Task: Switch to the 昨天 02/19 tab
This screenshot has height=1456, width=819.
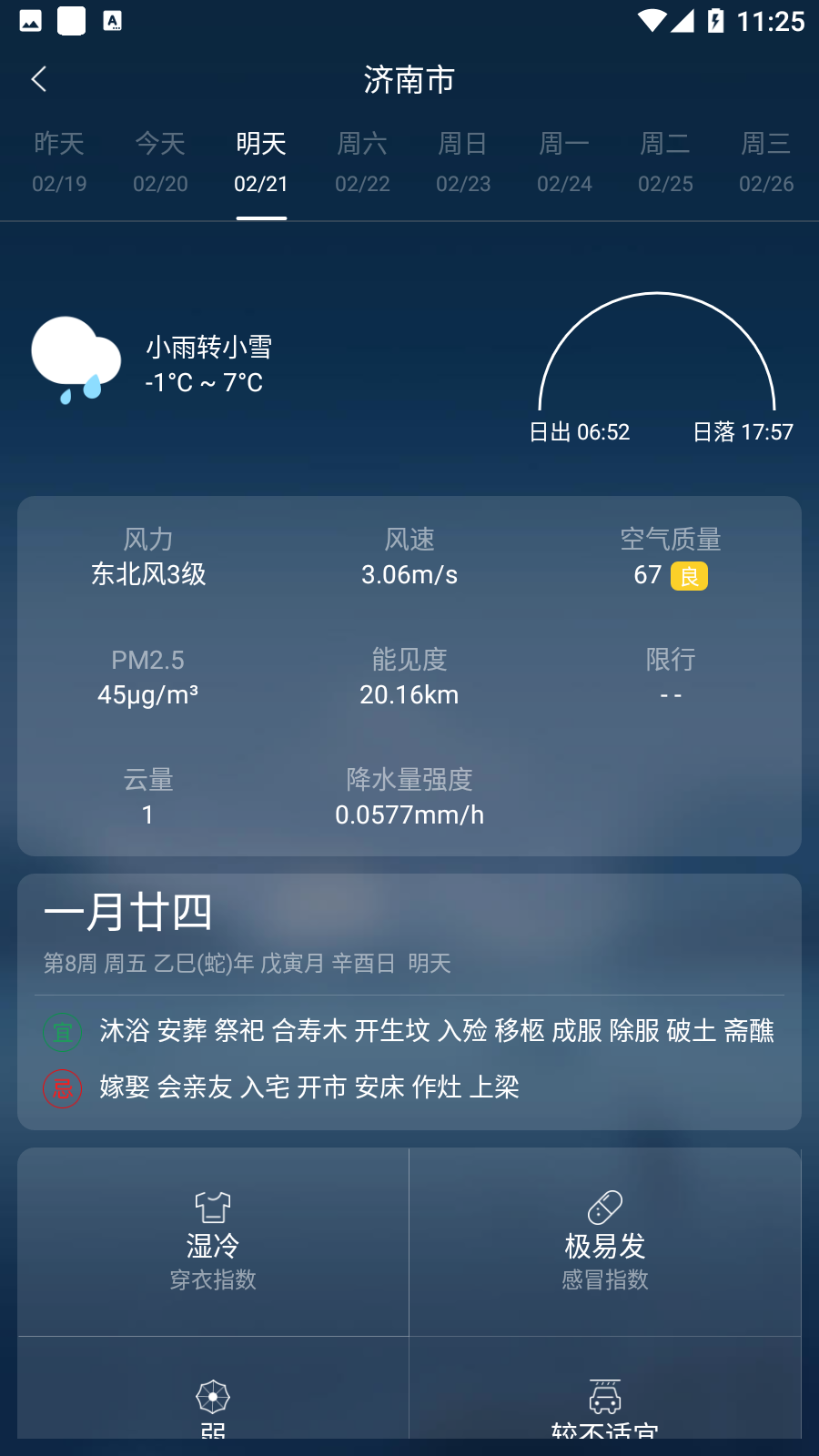Action: pyautogui.click(x=59, y=163)
